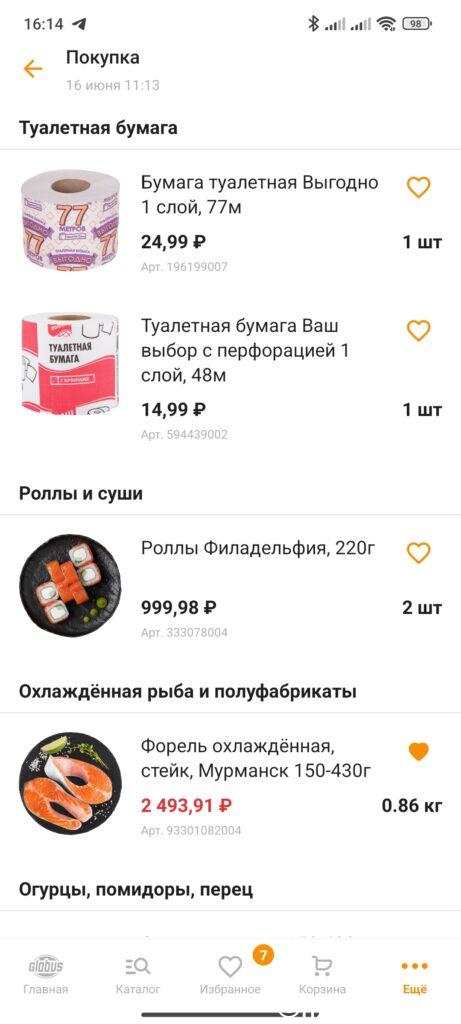
Task: Favorite Туалетная бумага Ваш выбор item
Action: click(x=419, y=330)
